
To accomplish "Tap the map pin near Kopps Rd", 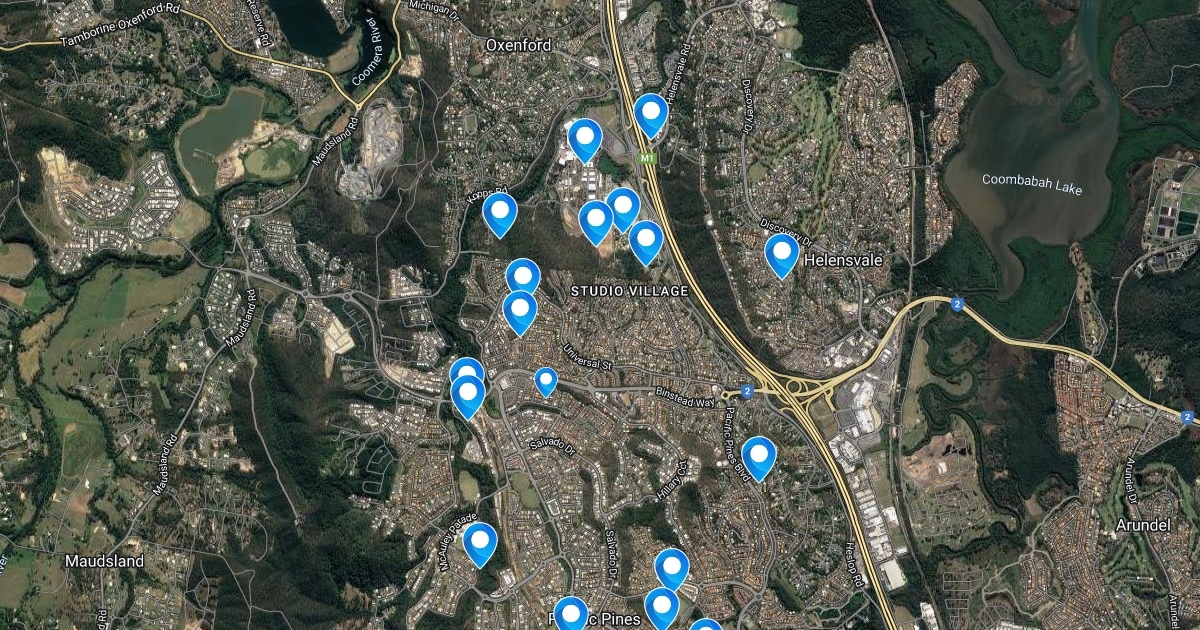I will point(499,211).
